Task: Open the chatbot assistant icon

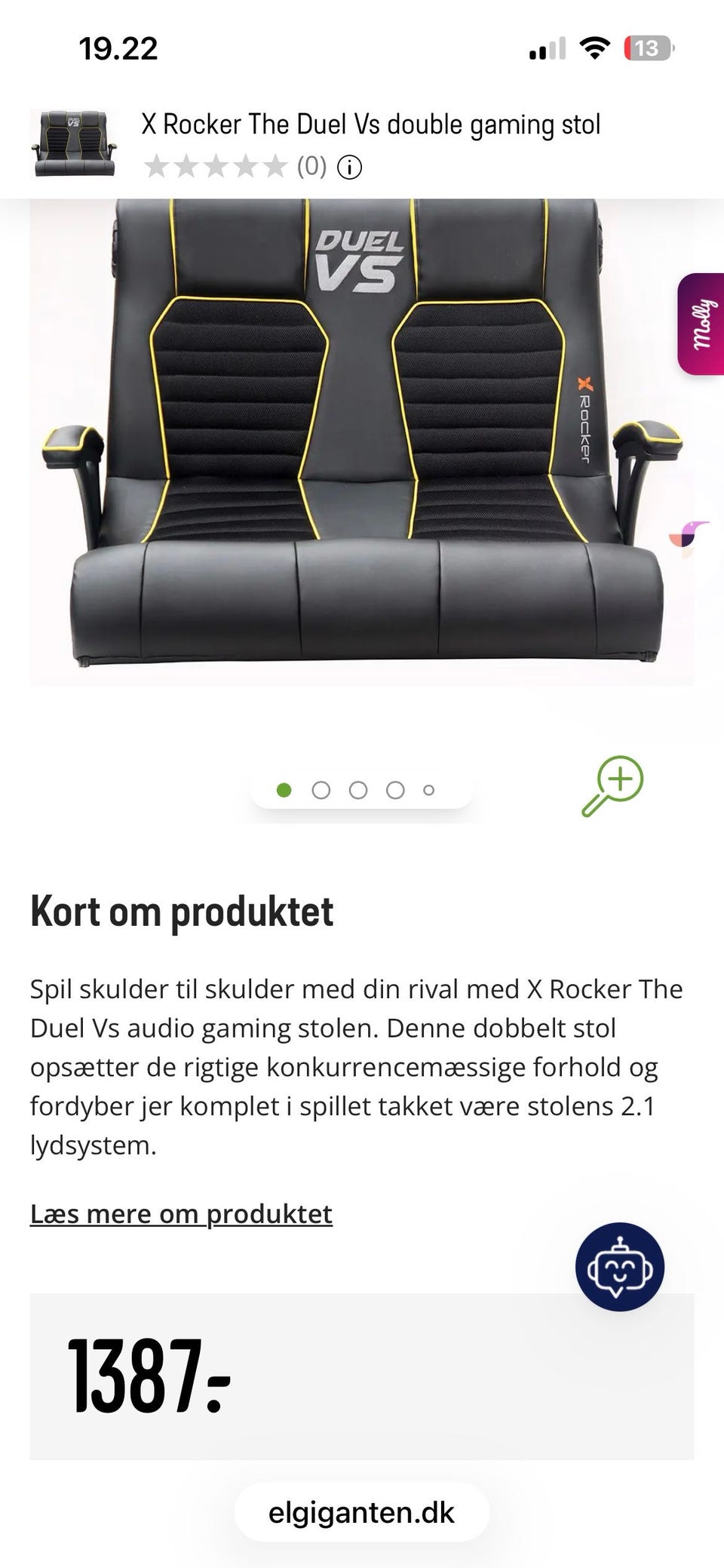Action: [620, 1267]
